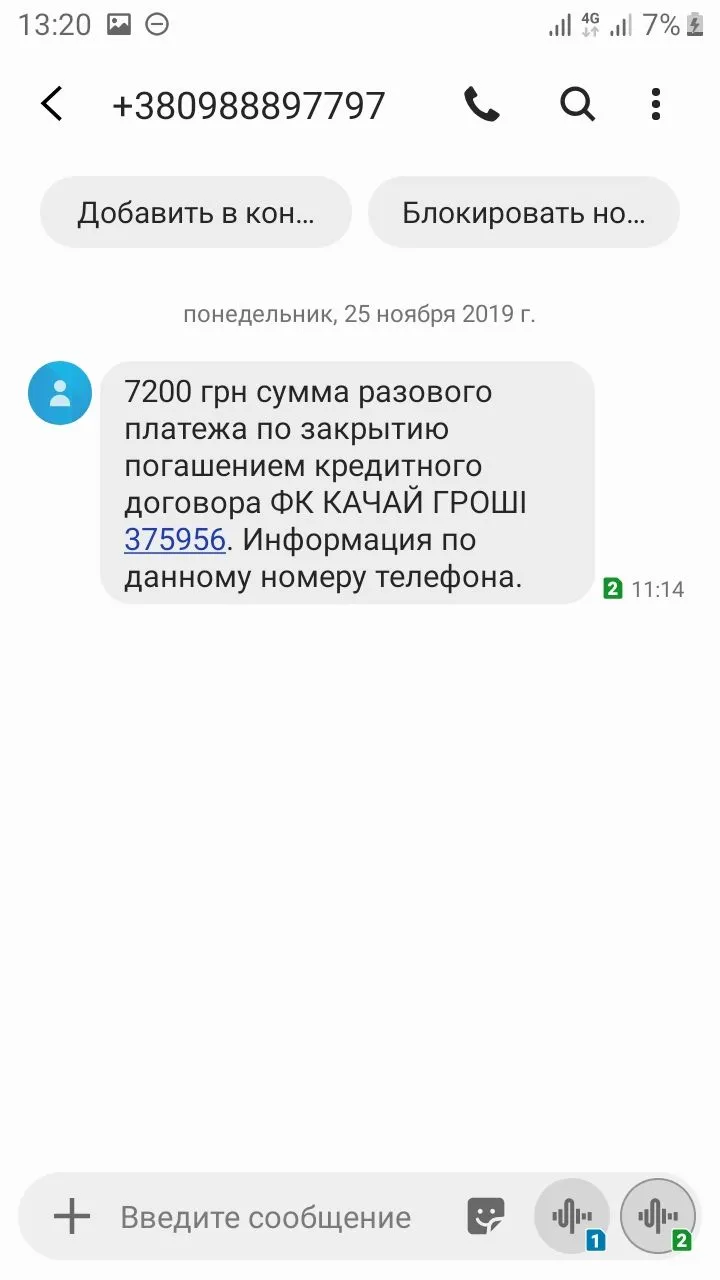
Task: Search within this conversation
Action: click(577, 104)
